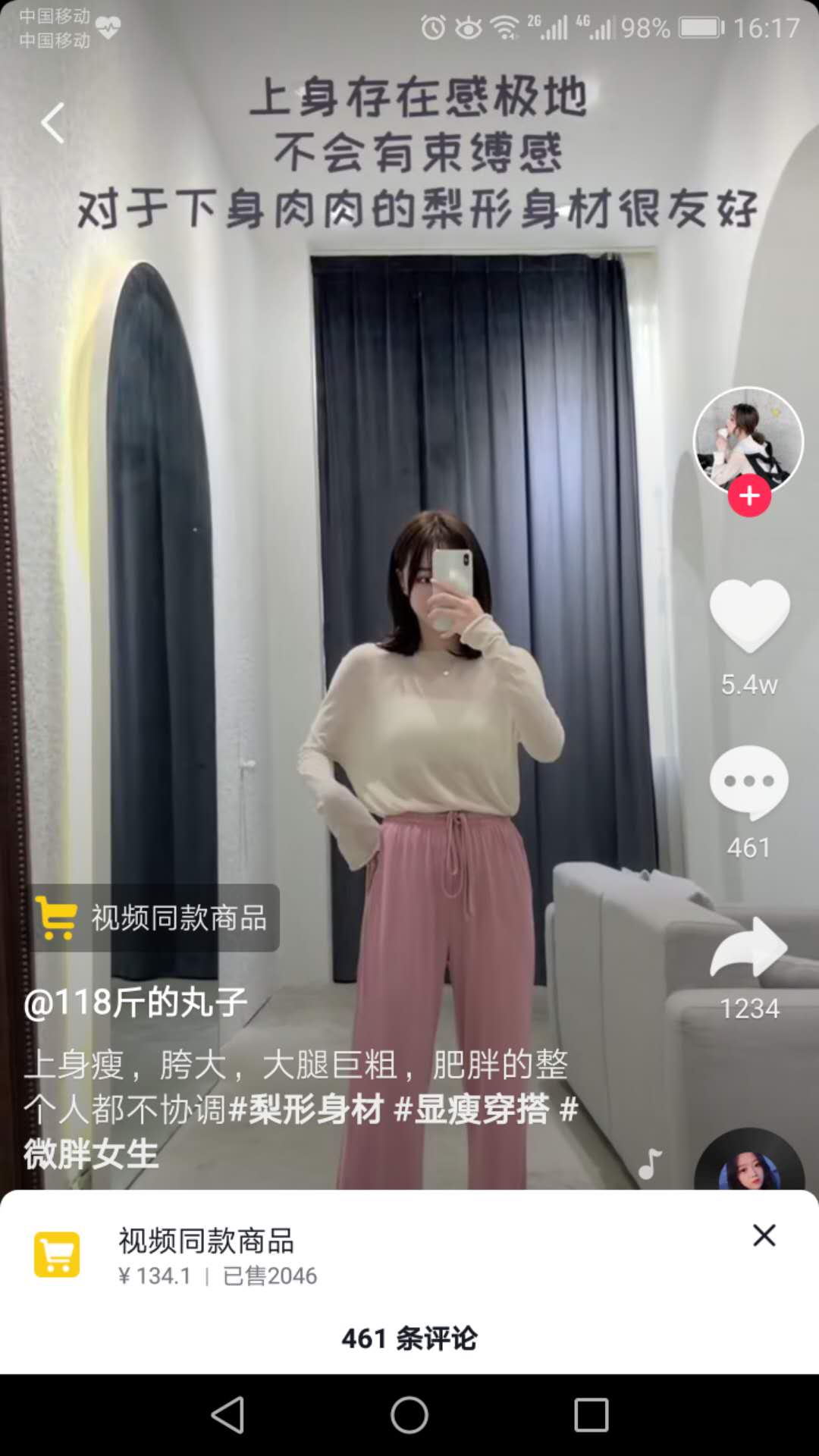The width and height of the screenshot is (819, 1456).
Task: Open the recent apps view
Action: click(591, 1415)
